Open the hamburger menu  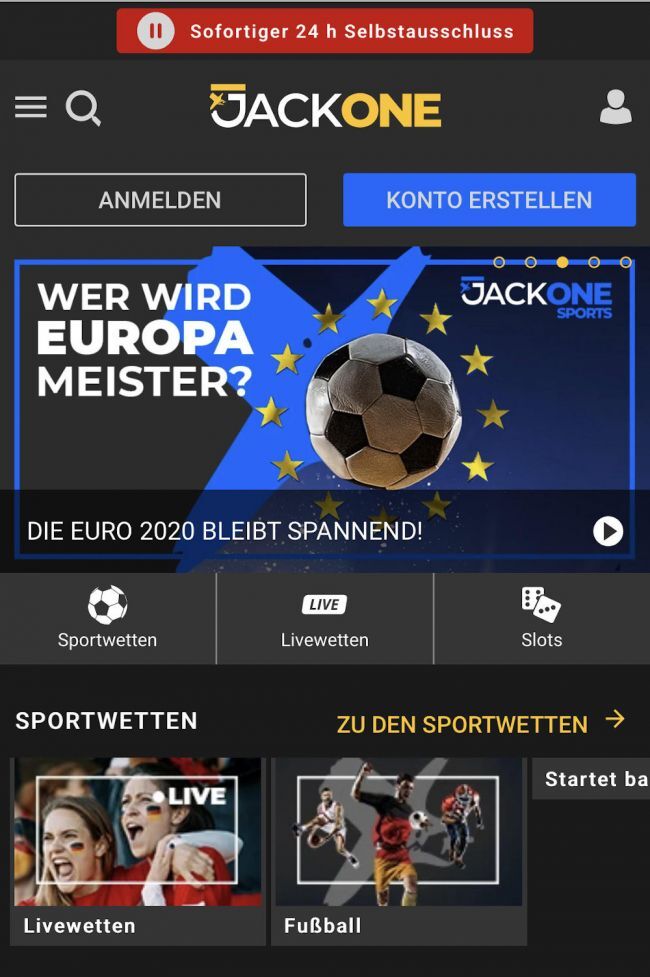coord(31,107)
